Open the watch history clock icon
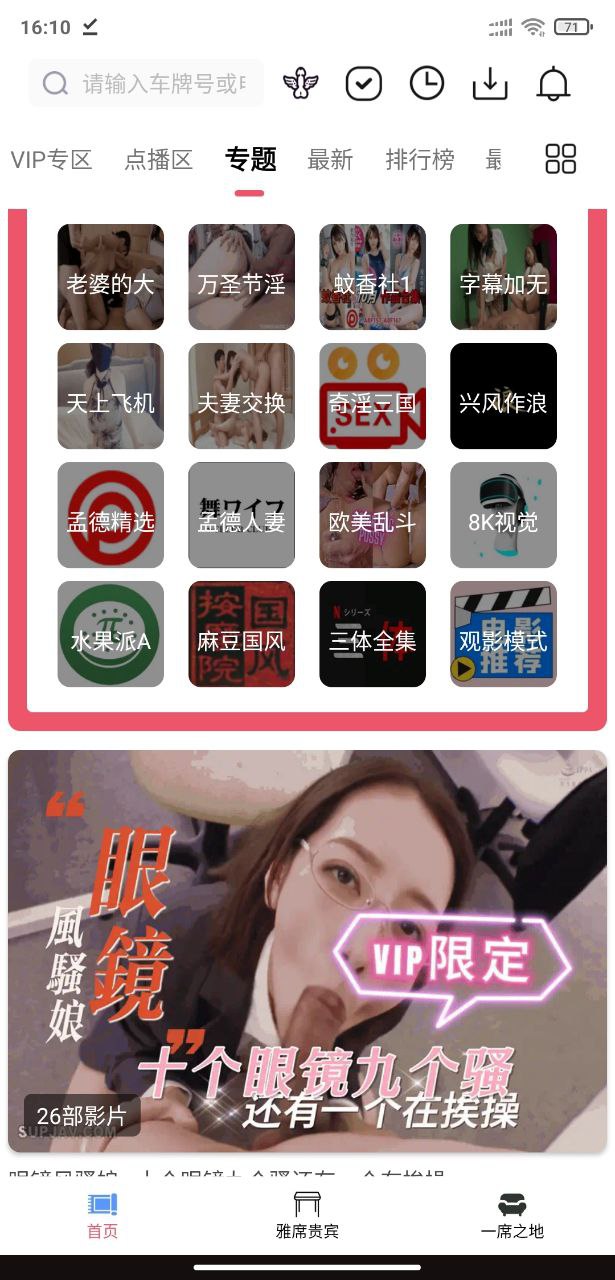 tap(427, 84)
